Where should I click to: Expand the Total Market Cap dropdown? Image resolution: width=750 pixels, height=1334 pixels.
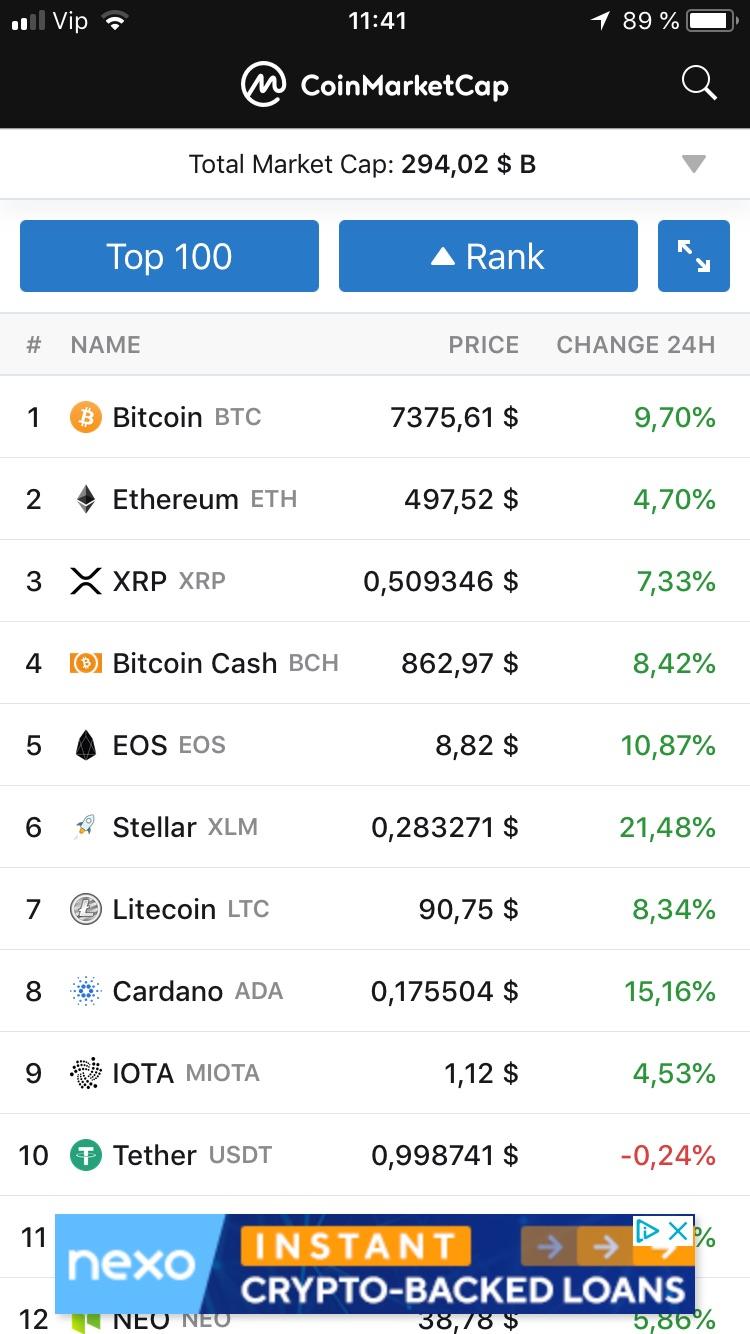693,164
